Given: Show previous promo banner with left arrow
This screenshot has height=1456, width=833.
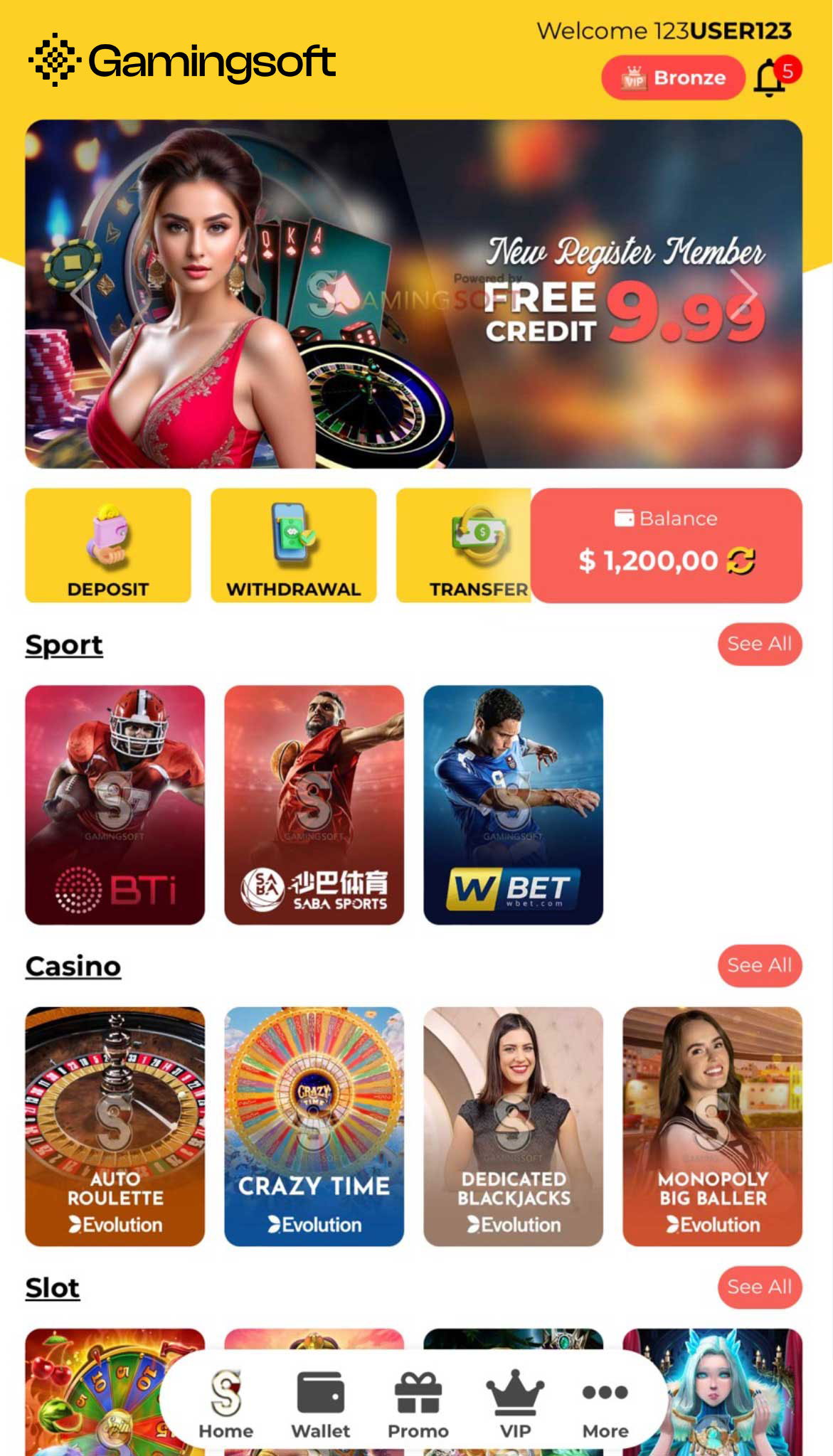Looking at the screenshot, I should (x=83, y=293).
